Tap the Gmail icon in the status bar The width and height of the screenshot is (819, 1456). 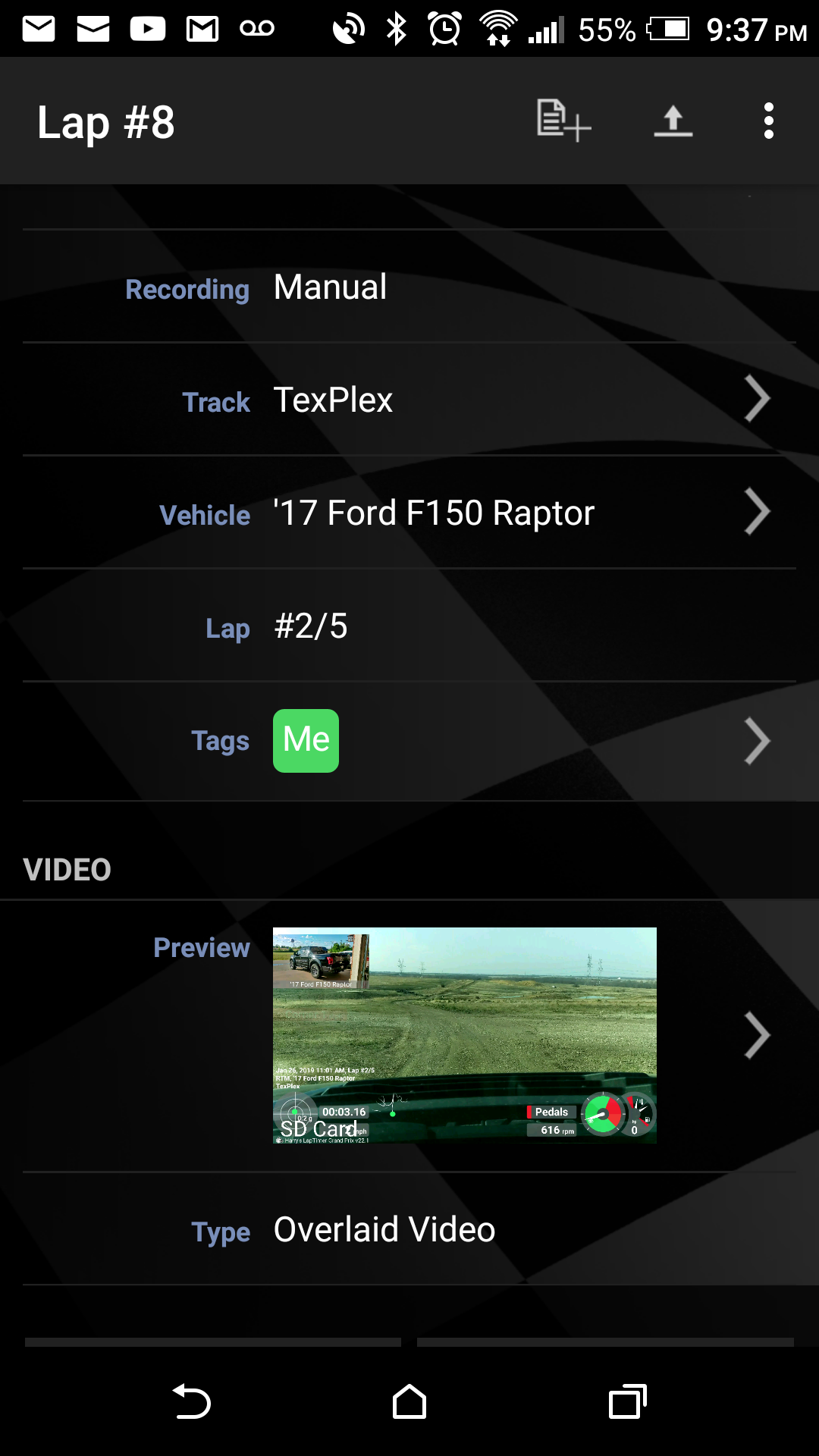click(x=202, y=28)
